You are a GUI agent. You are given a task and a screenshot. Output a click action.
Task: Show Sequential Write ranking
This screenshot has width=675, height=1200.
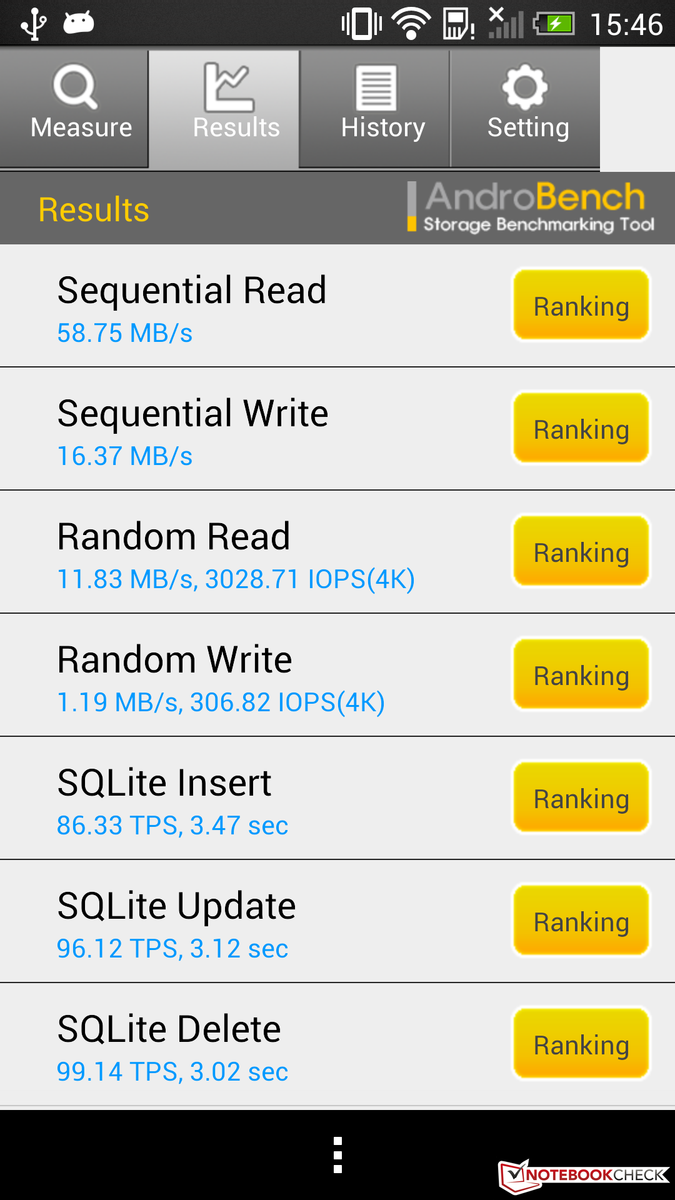581,429
